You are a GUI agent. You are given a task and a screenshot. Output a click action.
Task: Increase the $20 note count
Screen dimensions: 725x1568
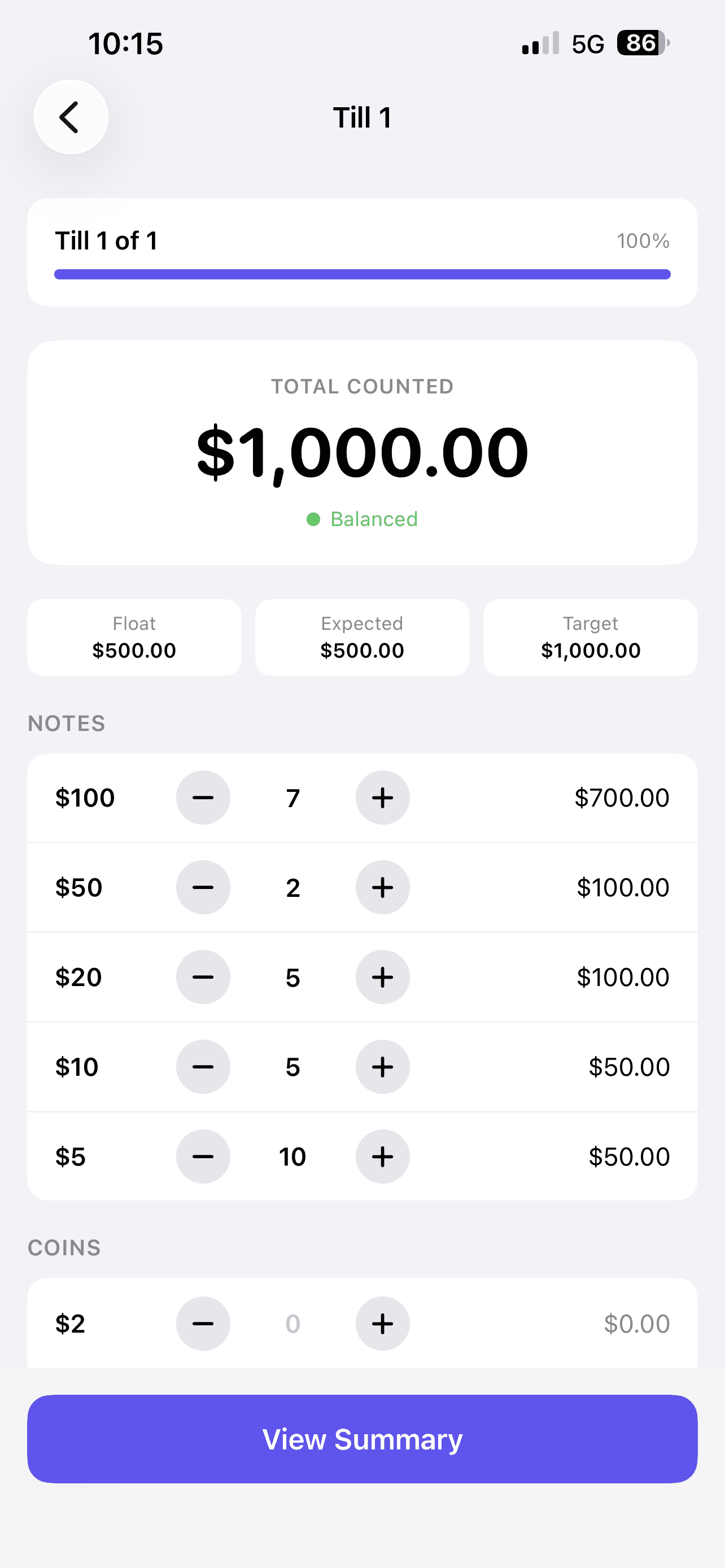coord(382,977)
